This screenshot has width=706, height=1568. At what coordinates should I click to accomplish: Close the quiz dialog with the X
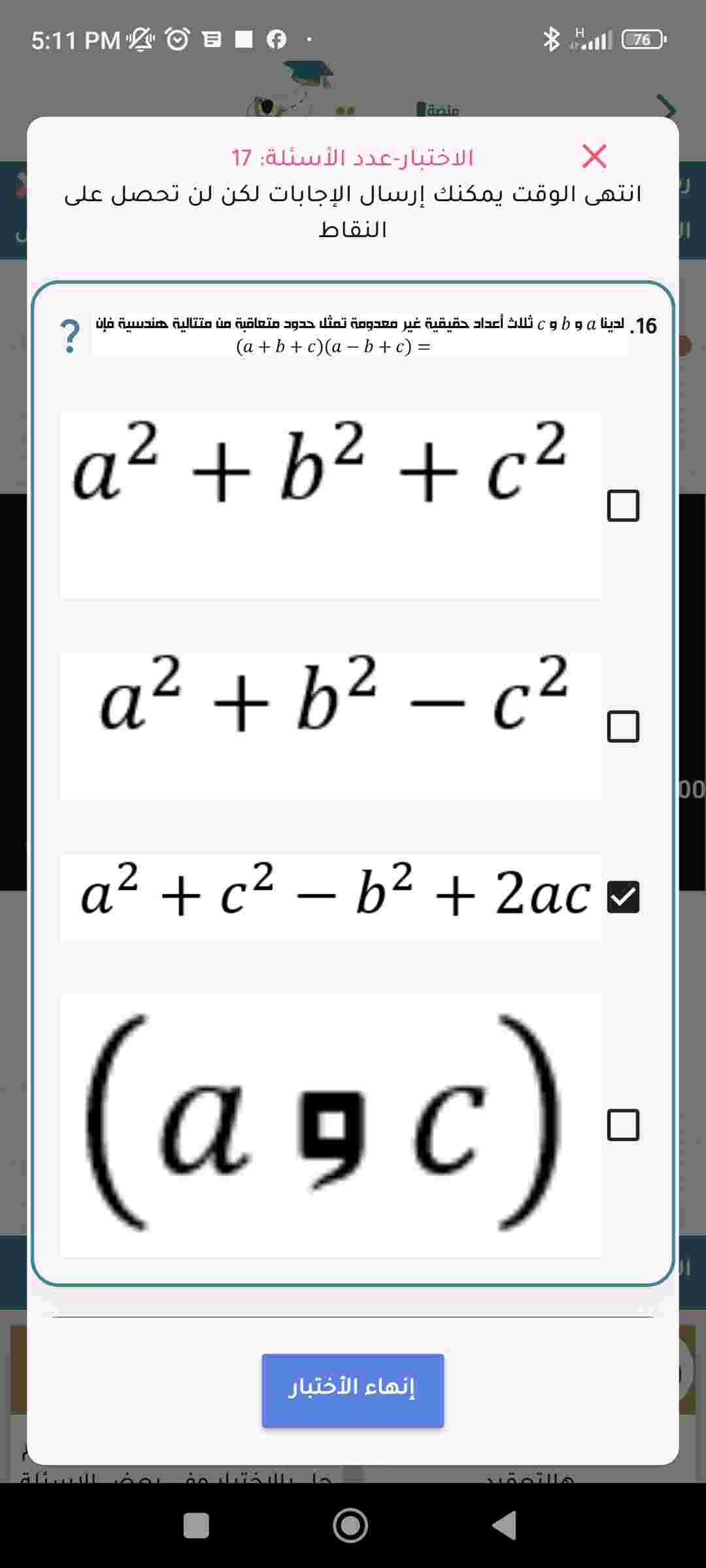(594, 157)
